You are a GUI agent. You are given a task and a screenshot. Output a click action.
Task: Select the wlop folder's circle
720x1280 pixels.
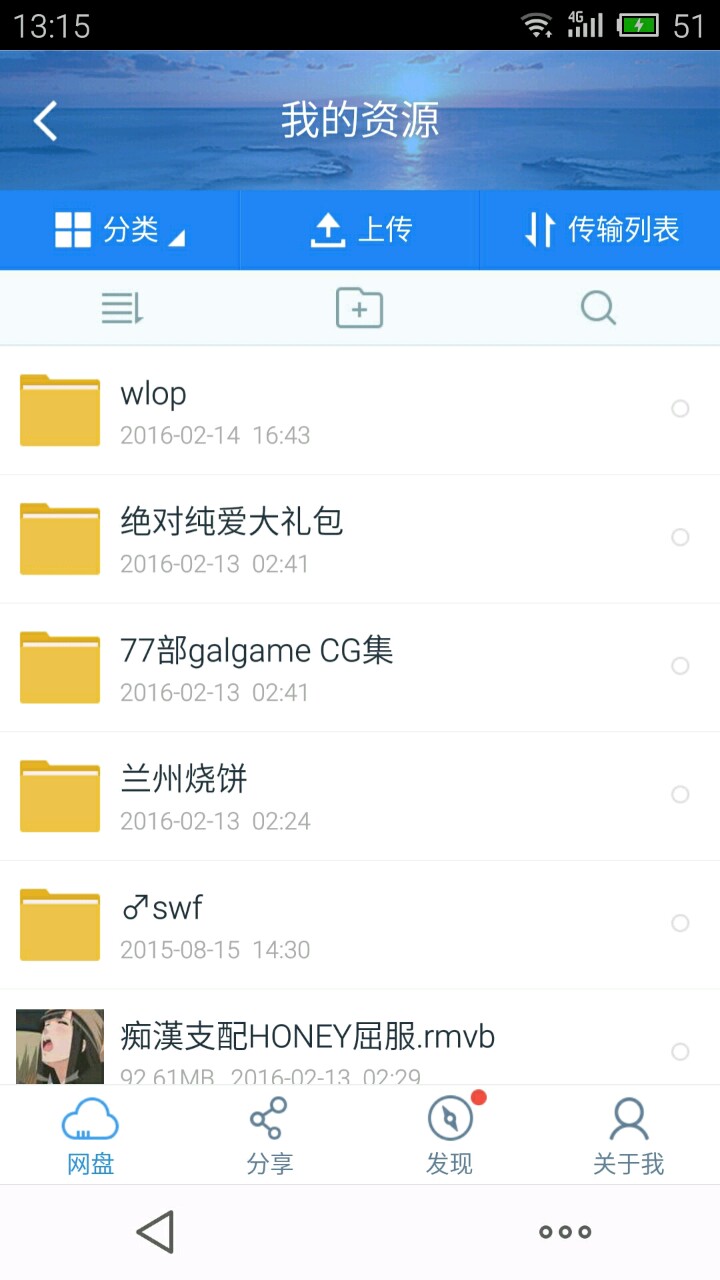(x=680, y=409)
